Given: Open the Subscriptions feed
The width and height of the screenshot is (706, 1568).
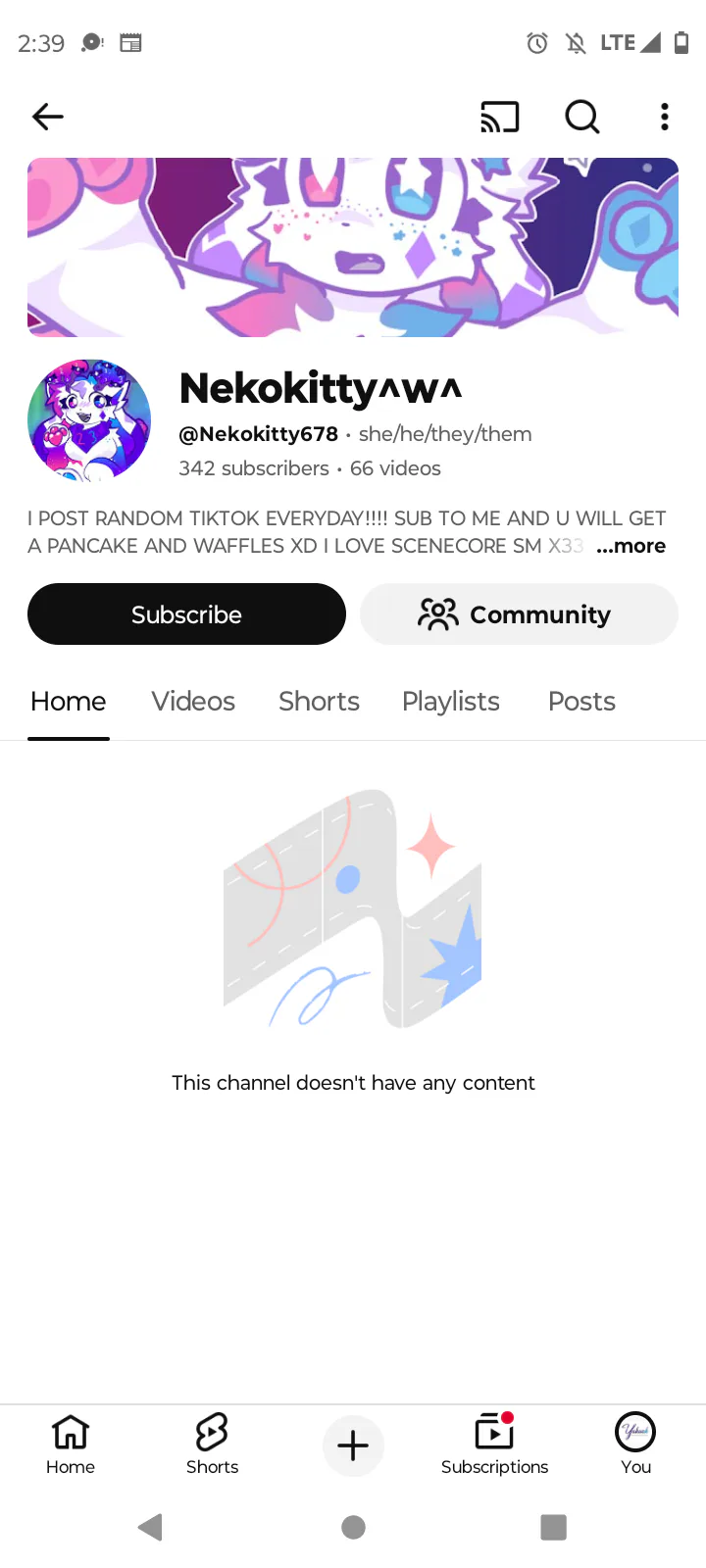Looking at the screenshot, I should point(494,1445).
